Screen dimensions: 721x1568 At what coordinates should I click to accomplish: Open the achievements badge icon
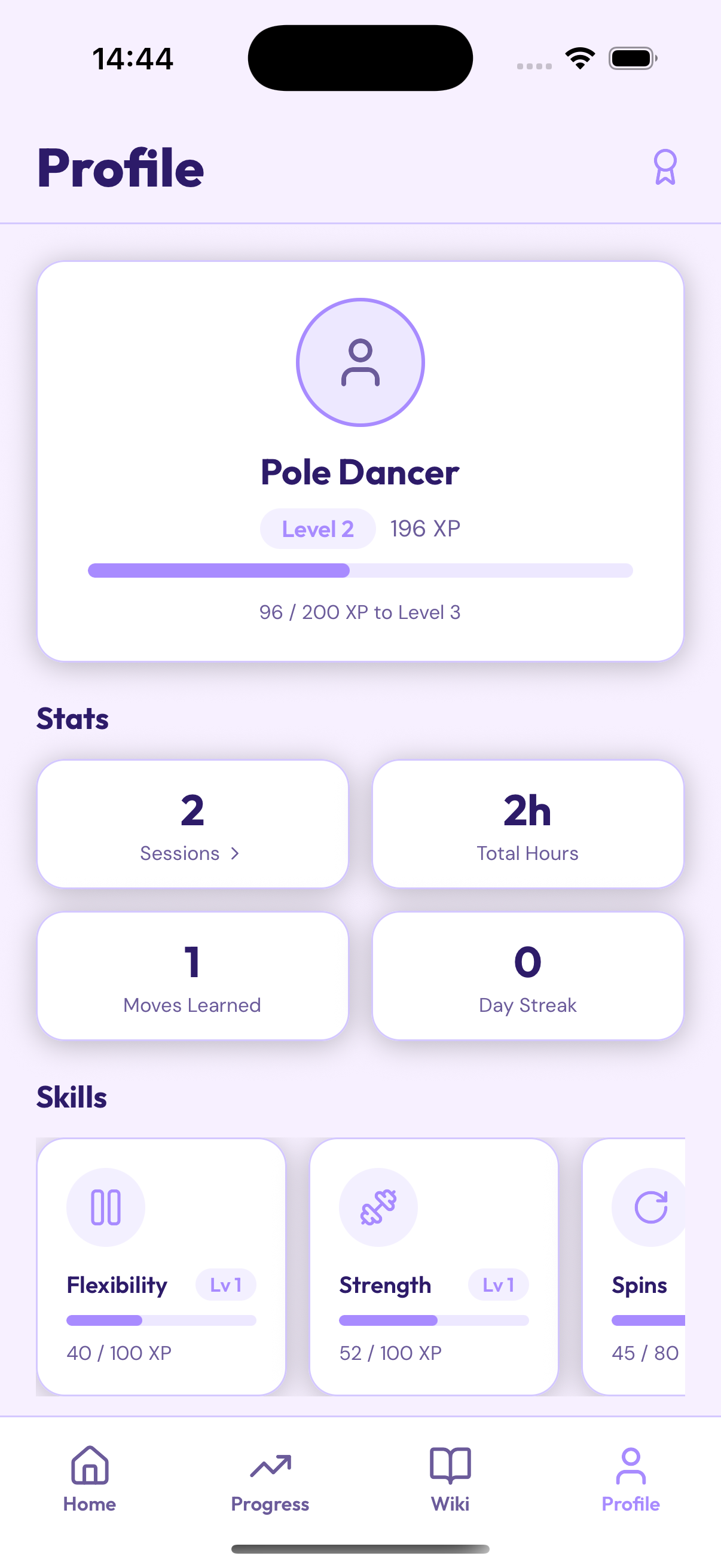(664, 167)
